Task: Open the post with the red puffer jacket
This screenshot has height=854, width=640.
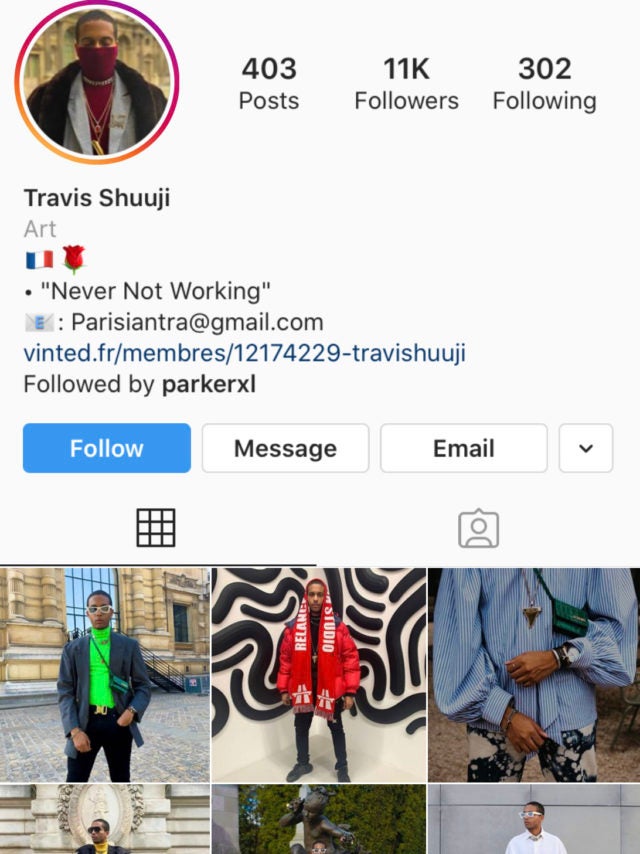Action: (x=319, y=675)
